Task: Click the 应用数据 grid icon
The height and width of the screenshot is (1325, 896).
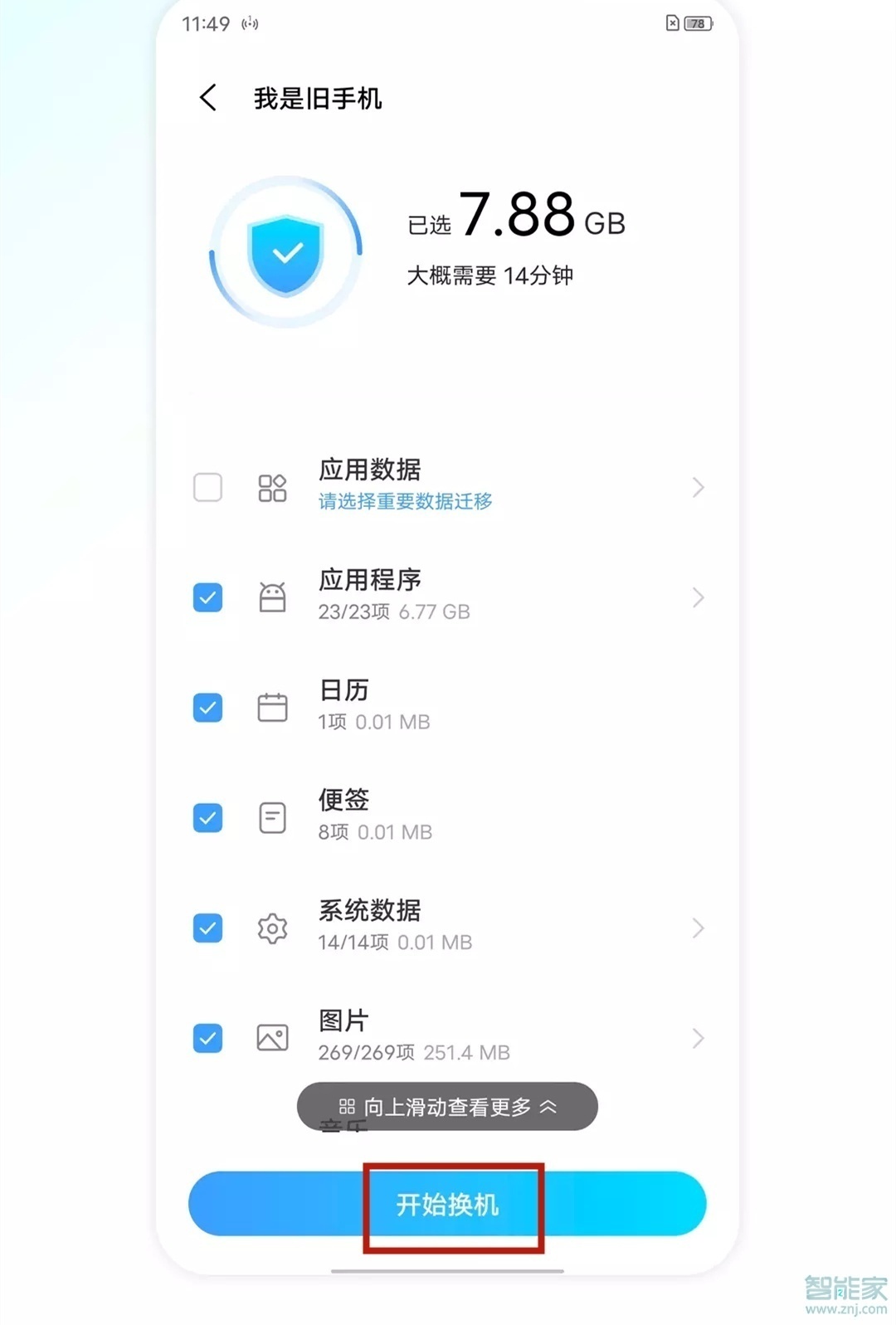Action: [272, 488]
